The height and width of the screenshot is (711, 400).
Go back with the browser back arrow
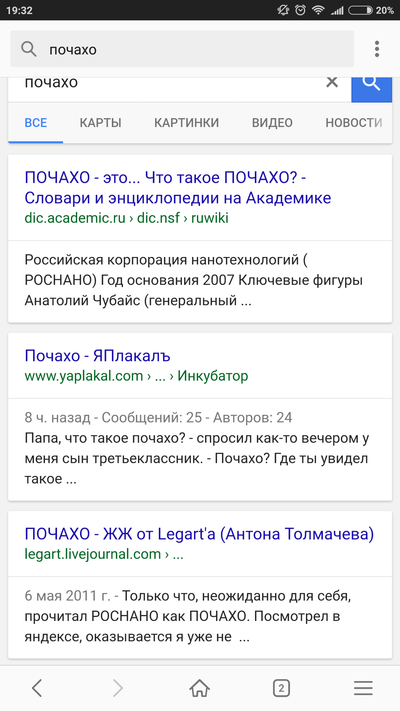tap(37, 688)
